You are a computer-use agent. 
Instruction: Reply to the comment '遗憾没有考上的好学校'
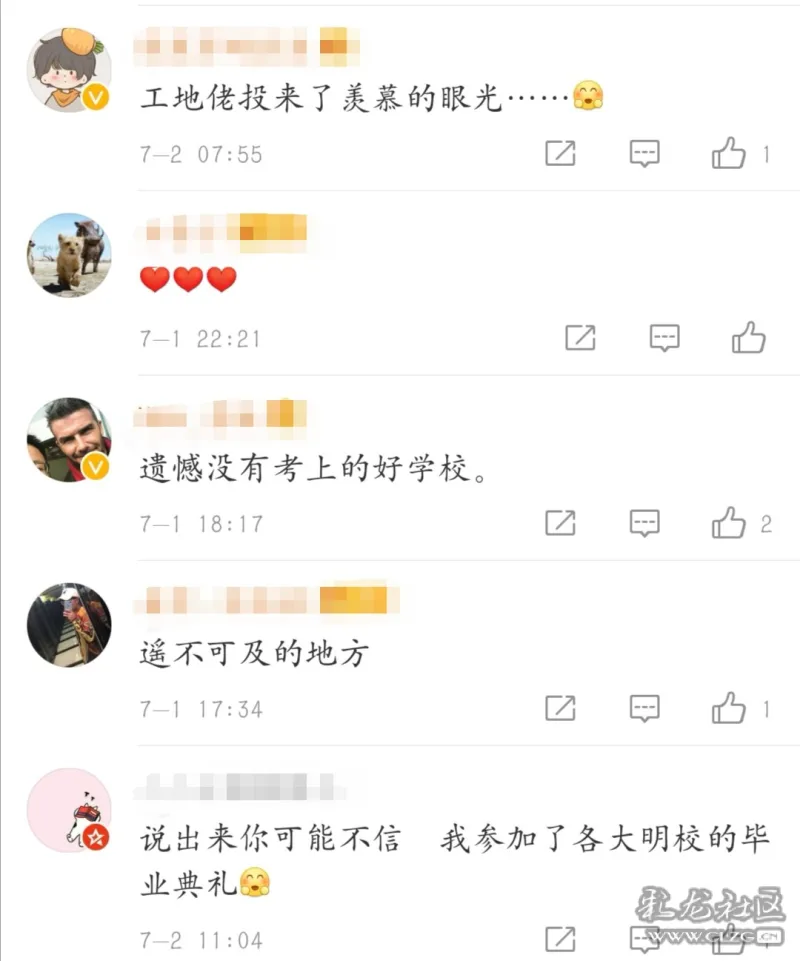pyautogui.click(x=645, y=523)
